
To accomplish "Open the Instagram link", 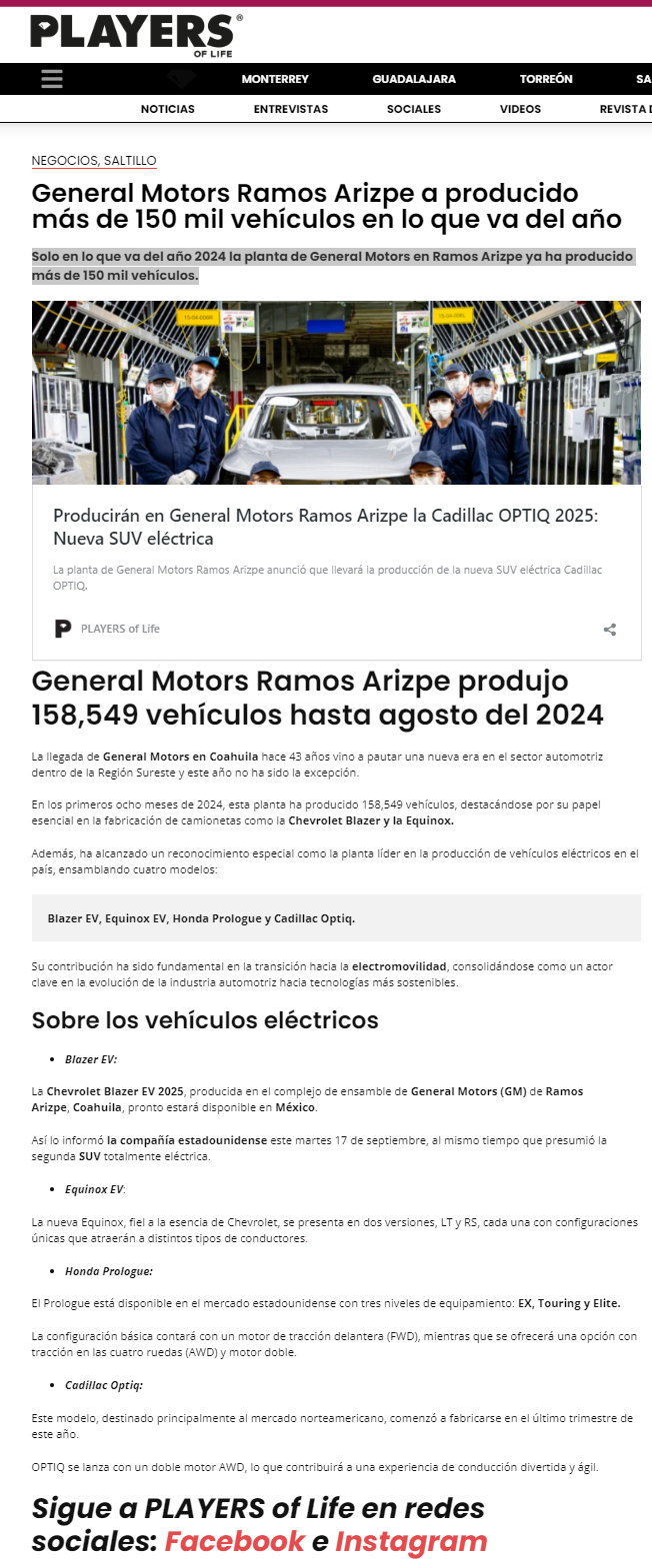I will [411, 1541].
